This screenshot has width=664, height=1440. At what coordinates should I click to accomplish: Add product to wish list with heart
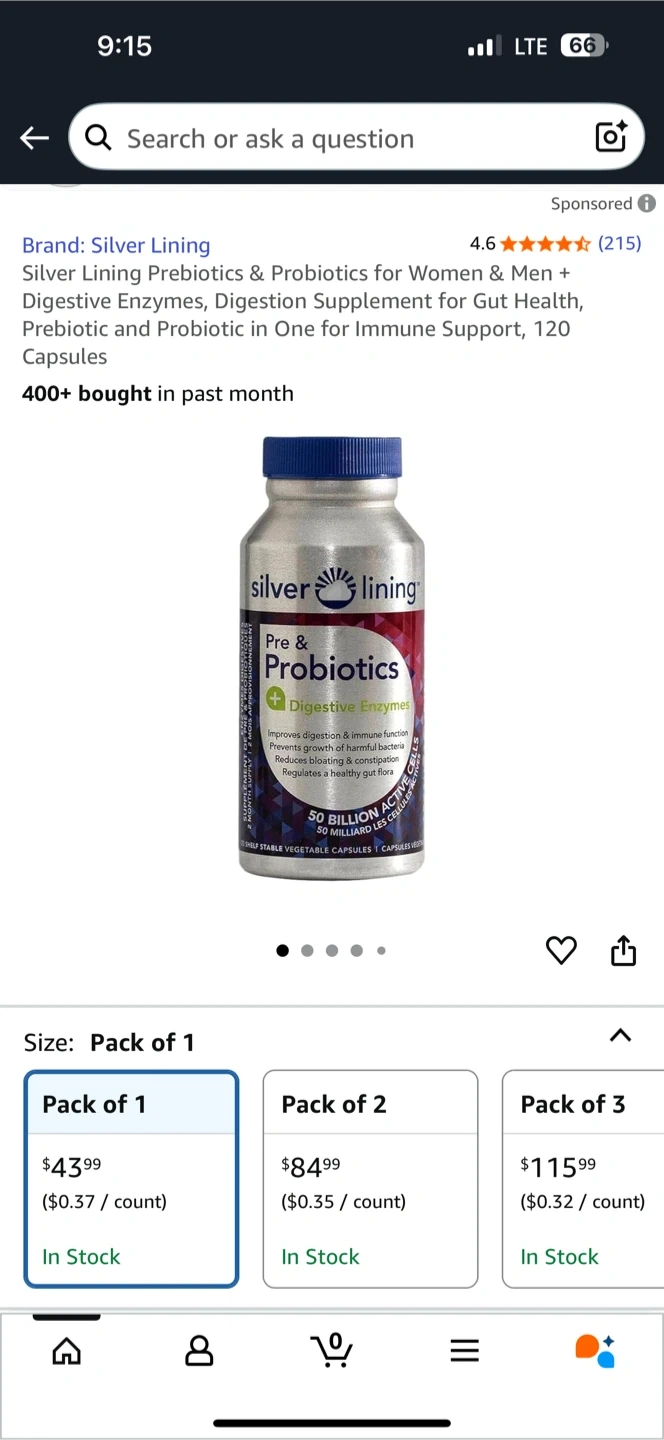click(561, 950)
